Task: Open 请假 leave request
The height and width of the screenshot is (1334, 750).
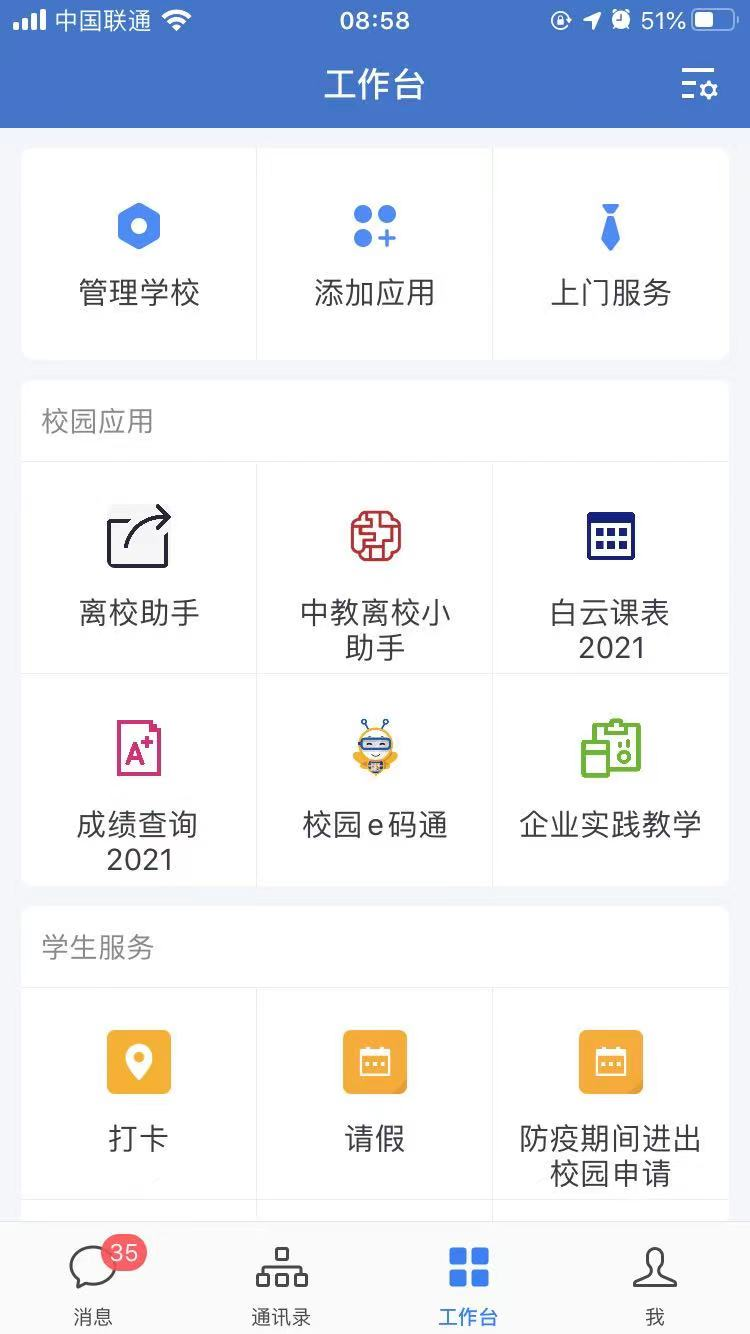Action: point(375,1092)
